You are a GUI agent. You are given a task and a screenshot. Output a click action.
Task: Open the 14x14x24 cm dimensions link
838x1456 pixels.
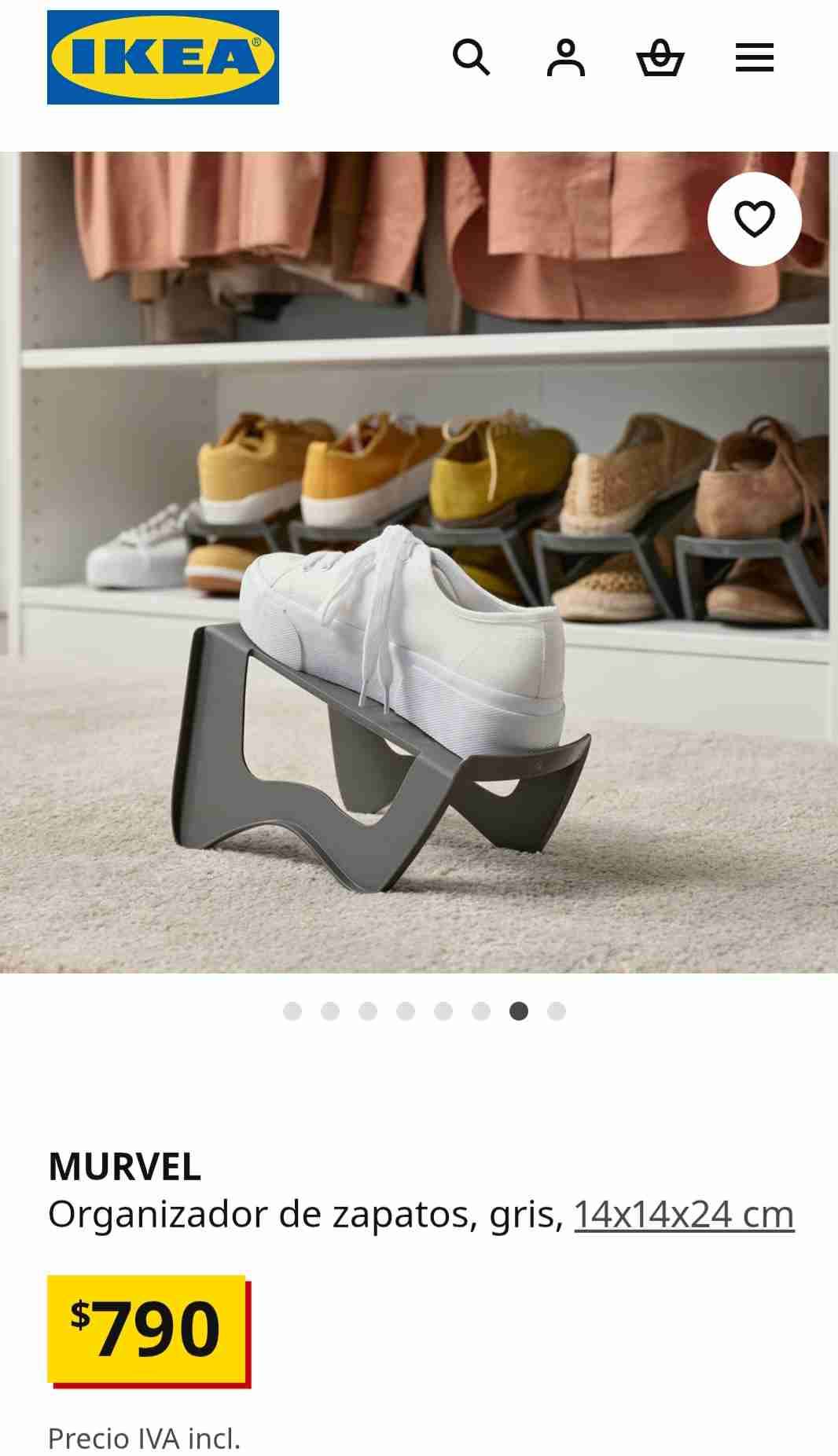coord(683,1214)
